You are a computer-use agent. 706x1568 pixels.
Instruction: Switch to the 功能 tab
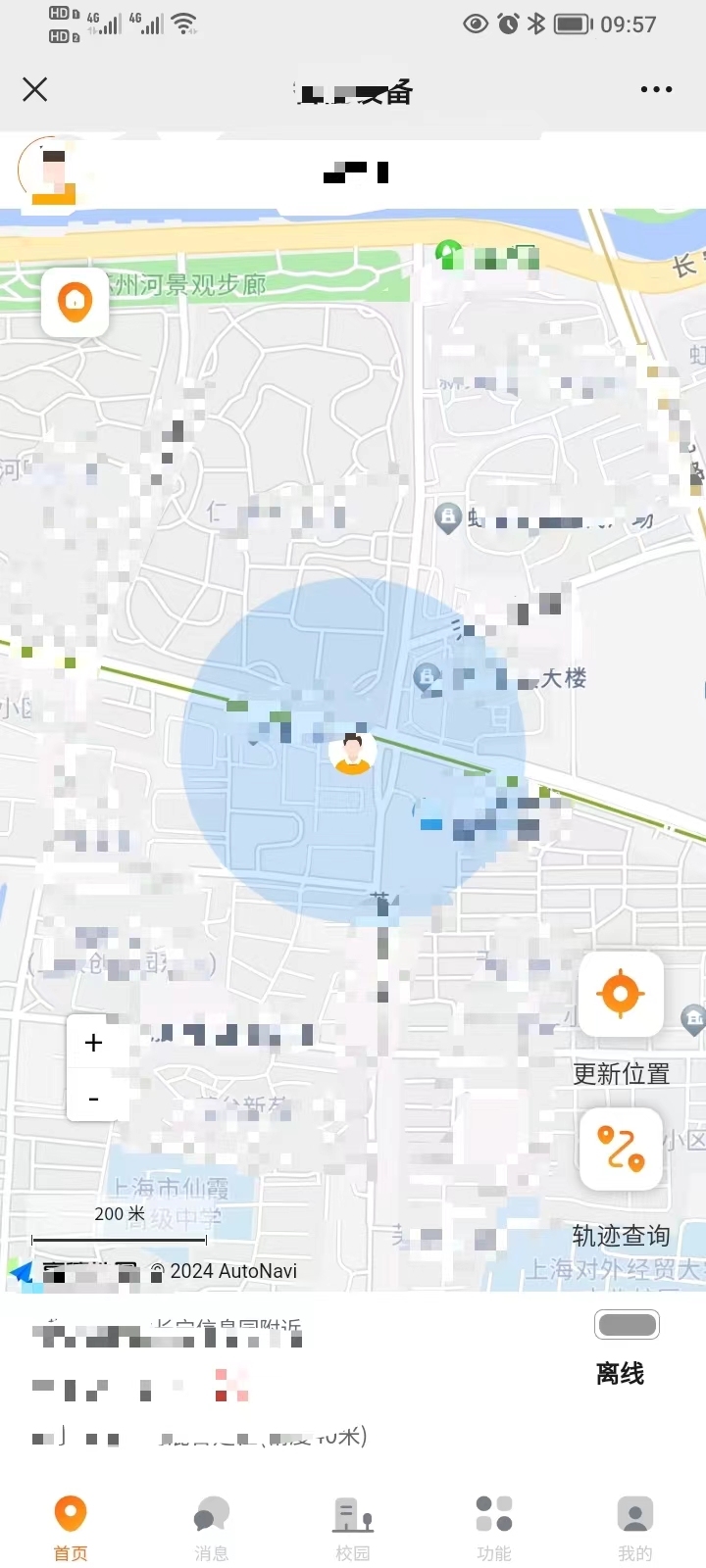point(494,1528)
